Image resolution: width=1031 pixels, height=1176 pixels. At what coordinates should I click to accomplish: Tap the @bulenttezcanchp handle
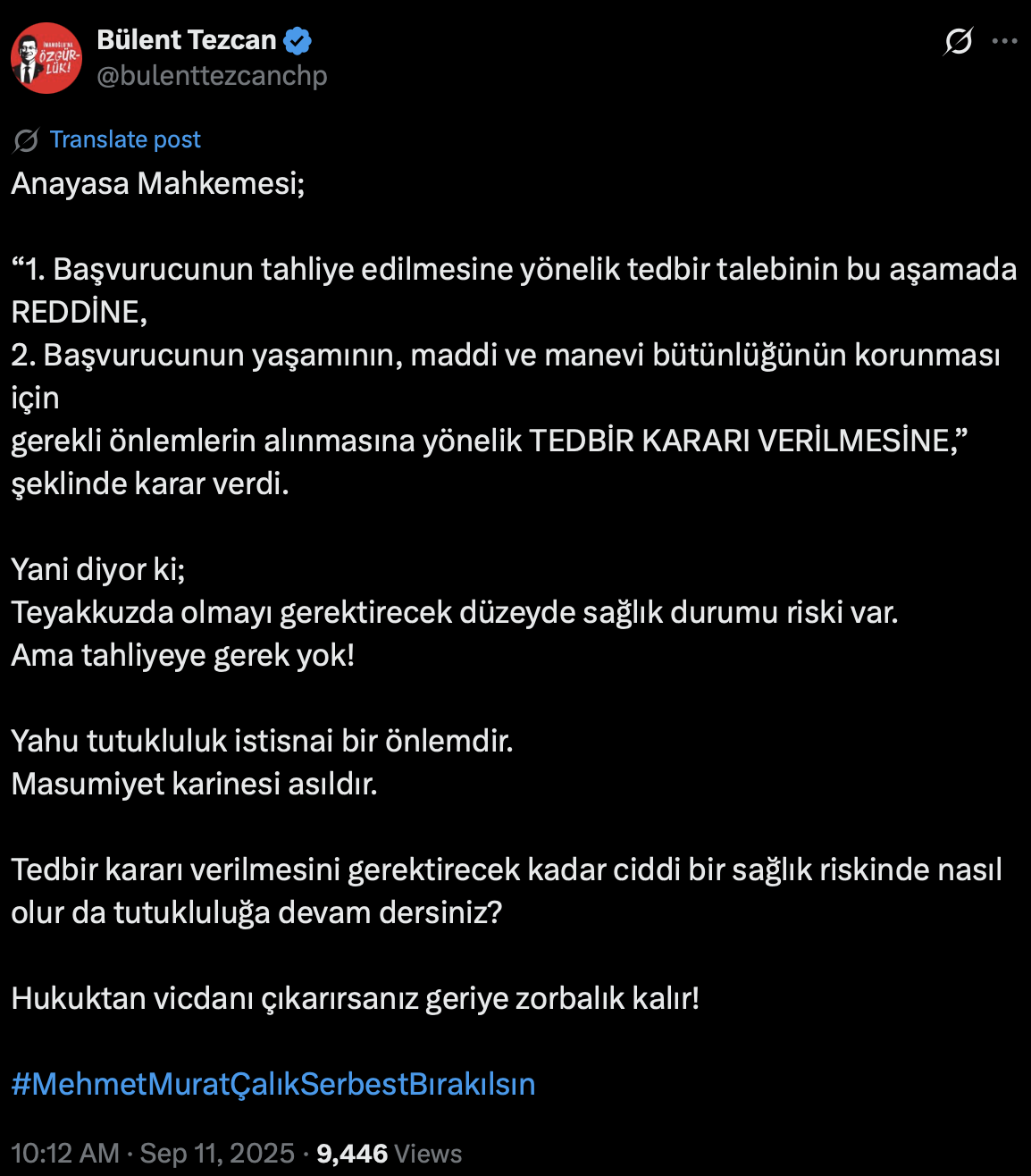pos(212,76)
